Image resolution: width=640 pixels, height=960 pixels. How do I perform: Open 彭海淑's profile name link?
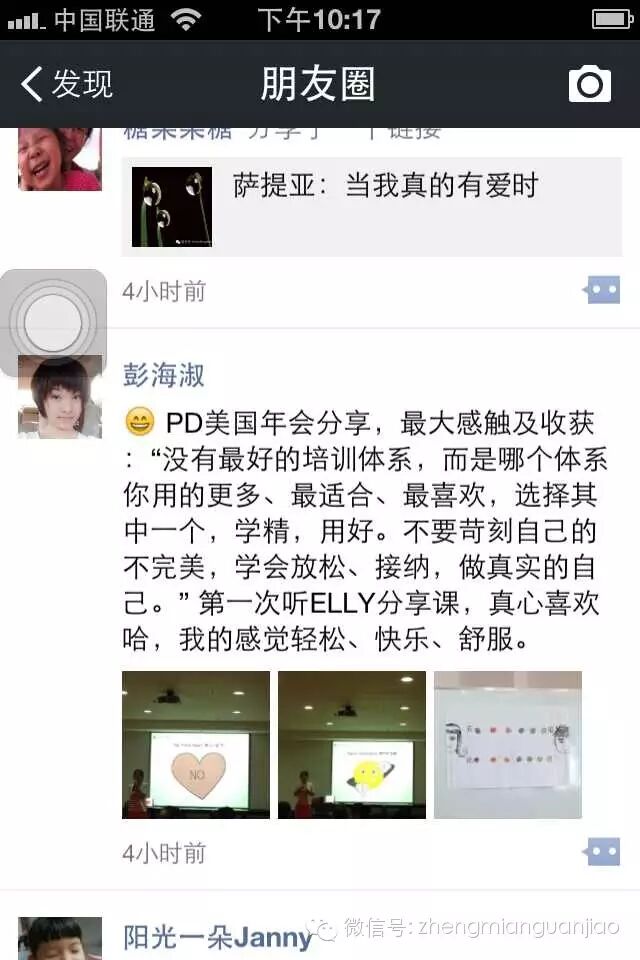pyautogui.click(x=163, y=376)
